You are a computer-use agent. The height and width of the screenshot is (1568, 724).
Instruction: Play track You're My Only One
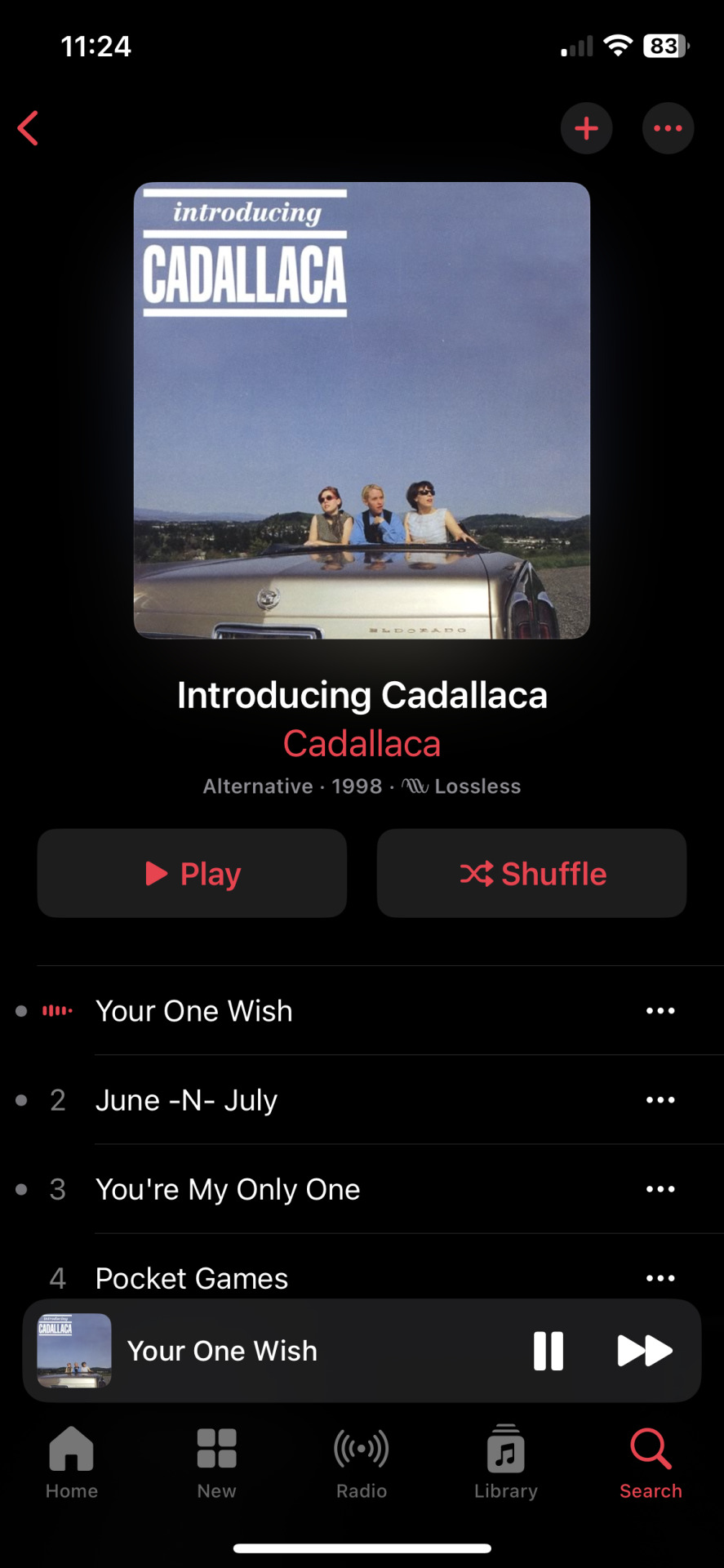[x=228, y=1189]
